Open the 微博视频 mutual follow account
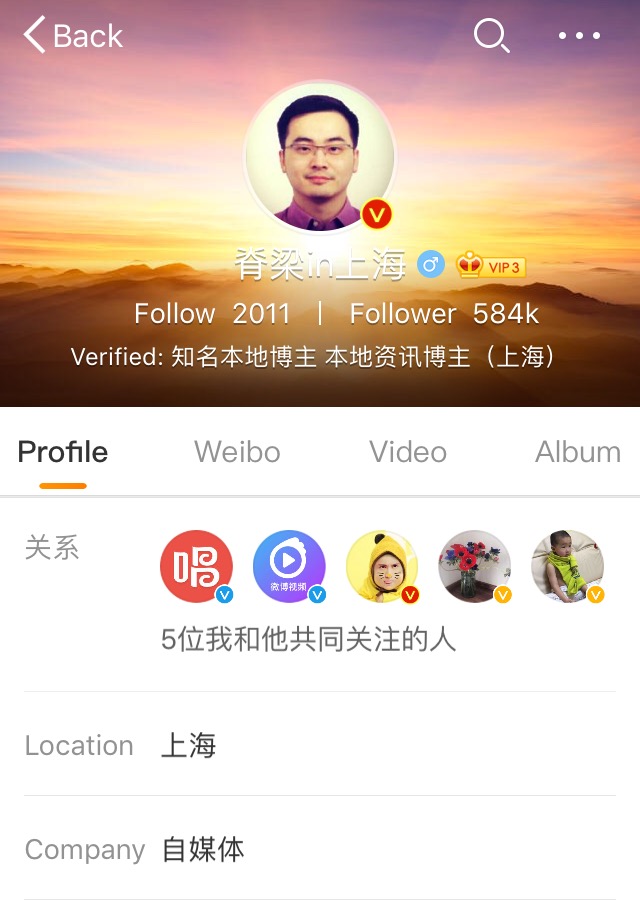 [289, 566]
